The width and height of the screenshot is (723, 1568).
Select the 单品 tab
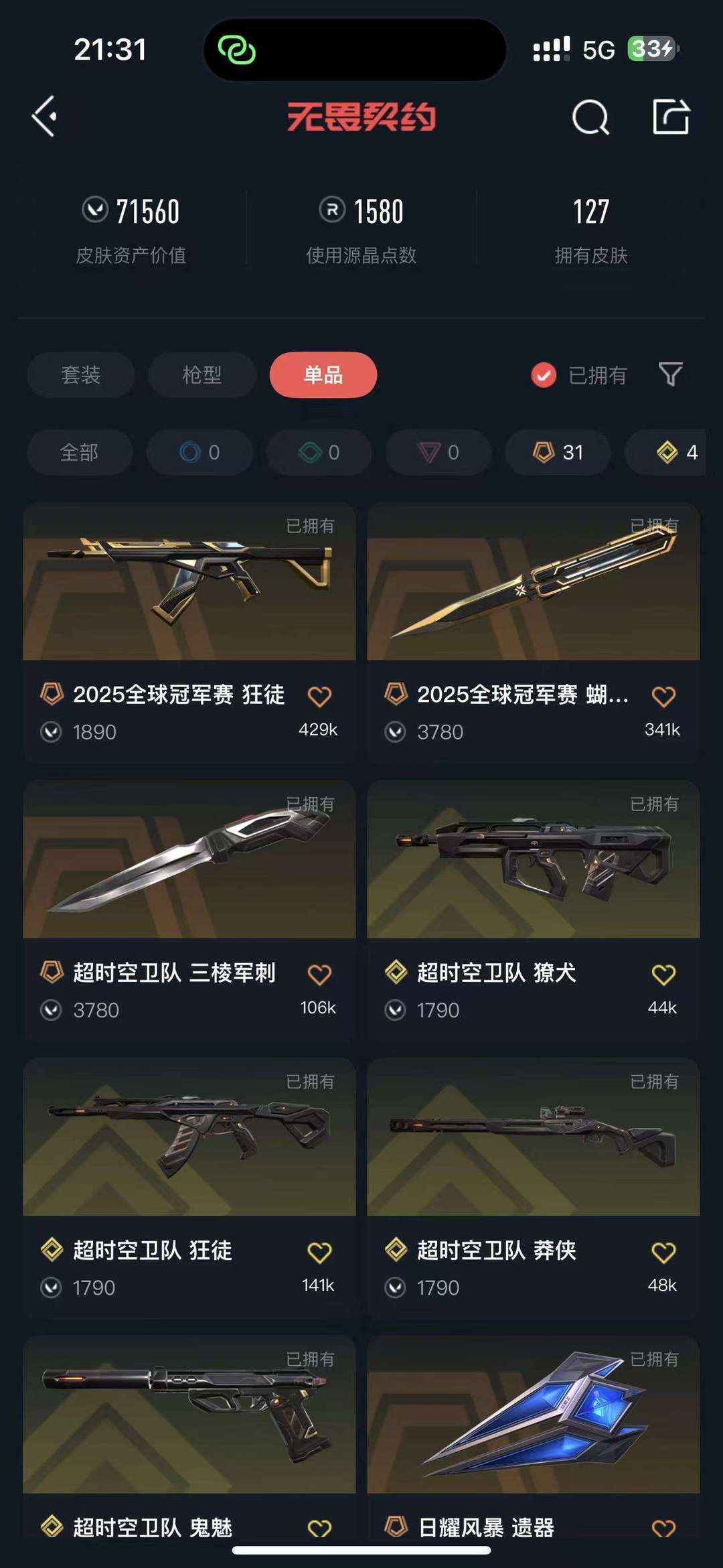coord(323,374)
